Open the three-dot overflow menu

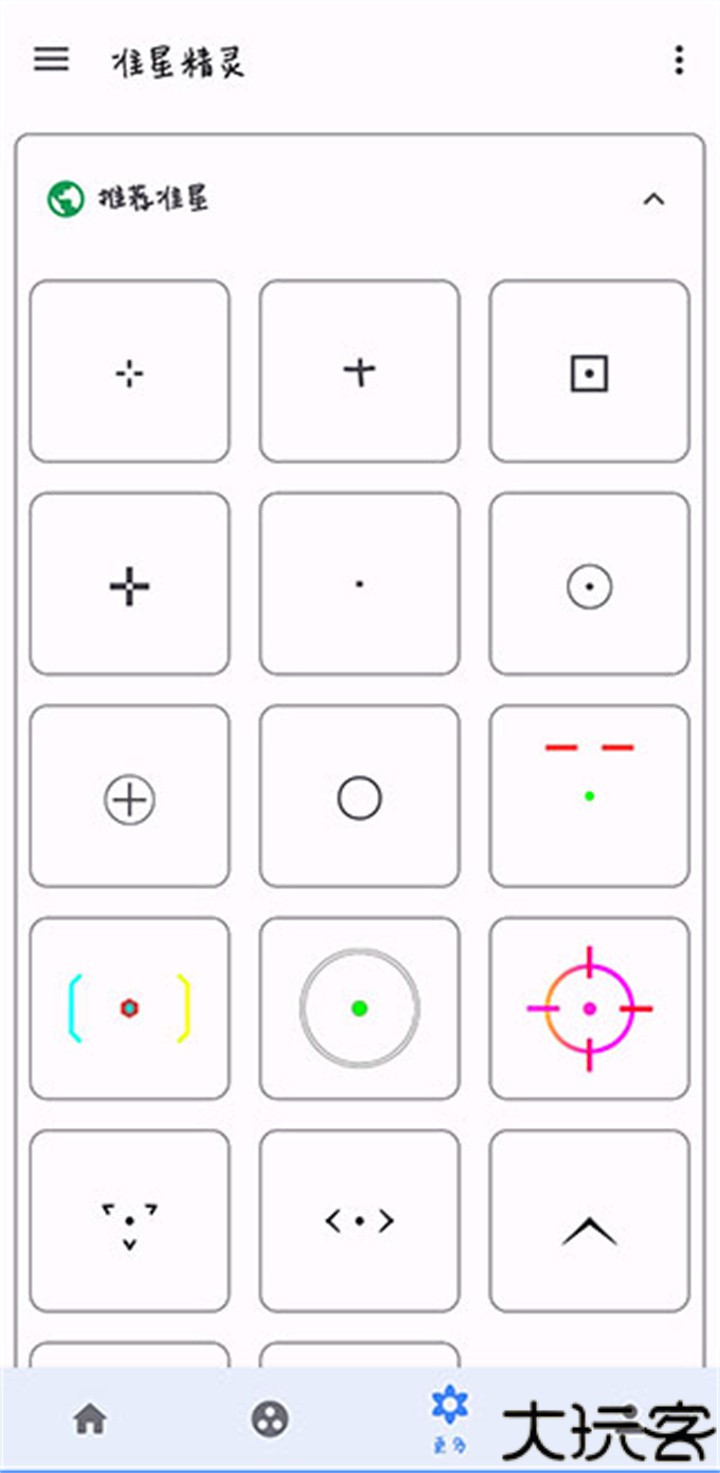679,61
